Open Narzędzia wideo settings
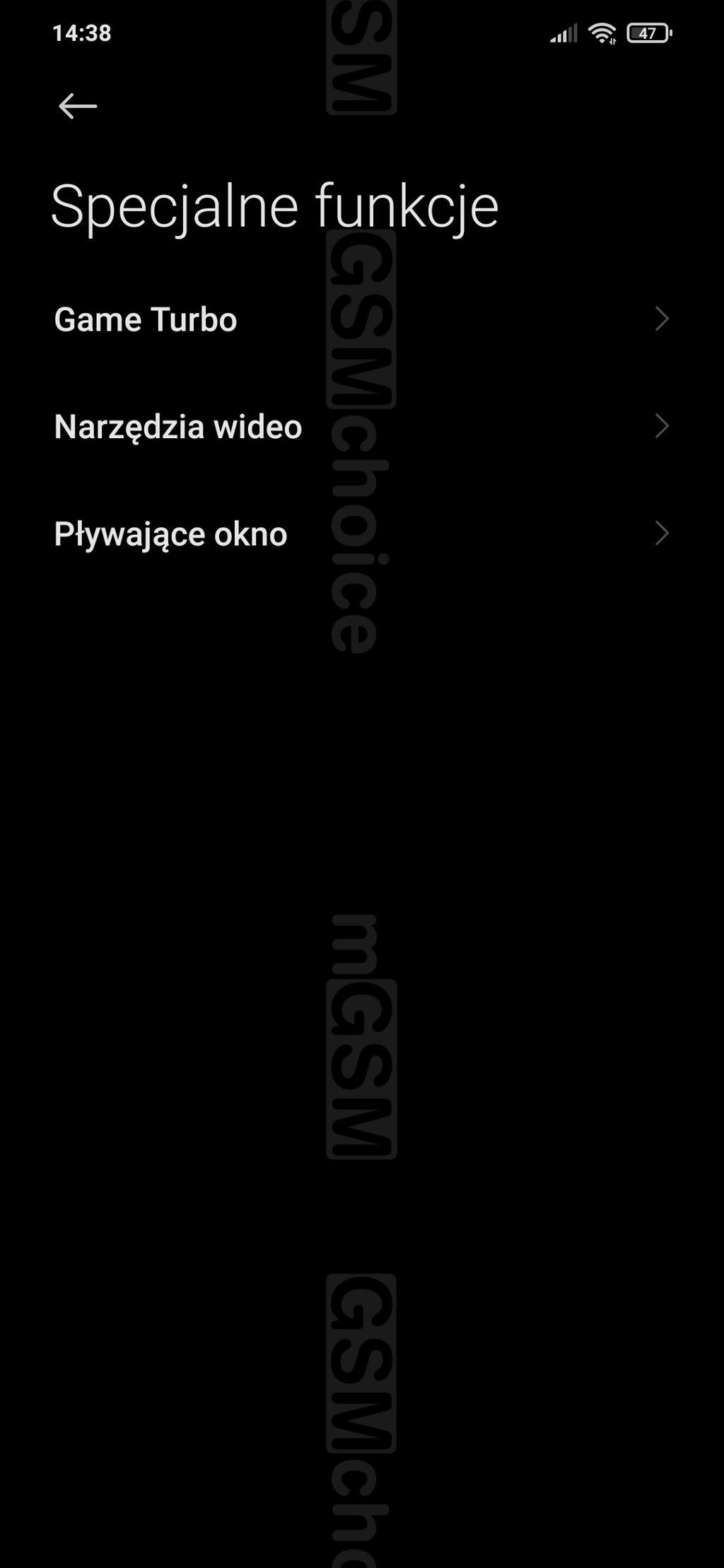The height and width of the screenshot is (1568, 724). click(x=361, y=427)
